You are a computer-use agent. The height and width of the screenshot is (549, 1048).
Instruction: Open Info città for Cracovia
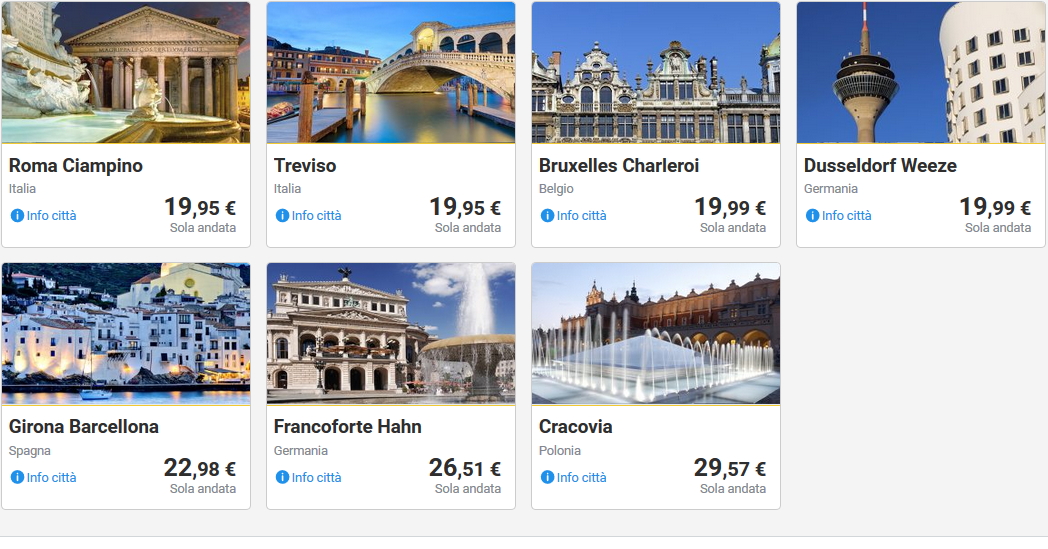pyautogui.click(x=574, y=478)
